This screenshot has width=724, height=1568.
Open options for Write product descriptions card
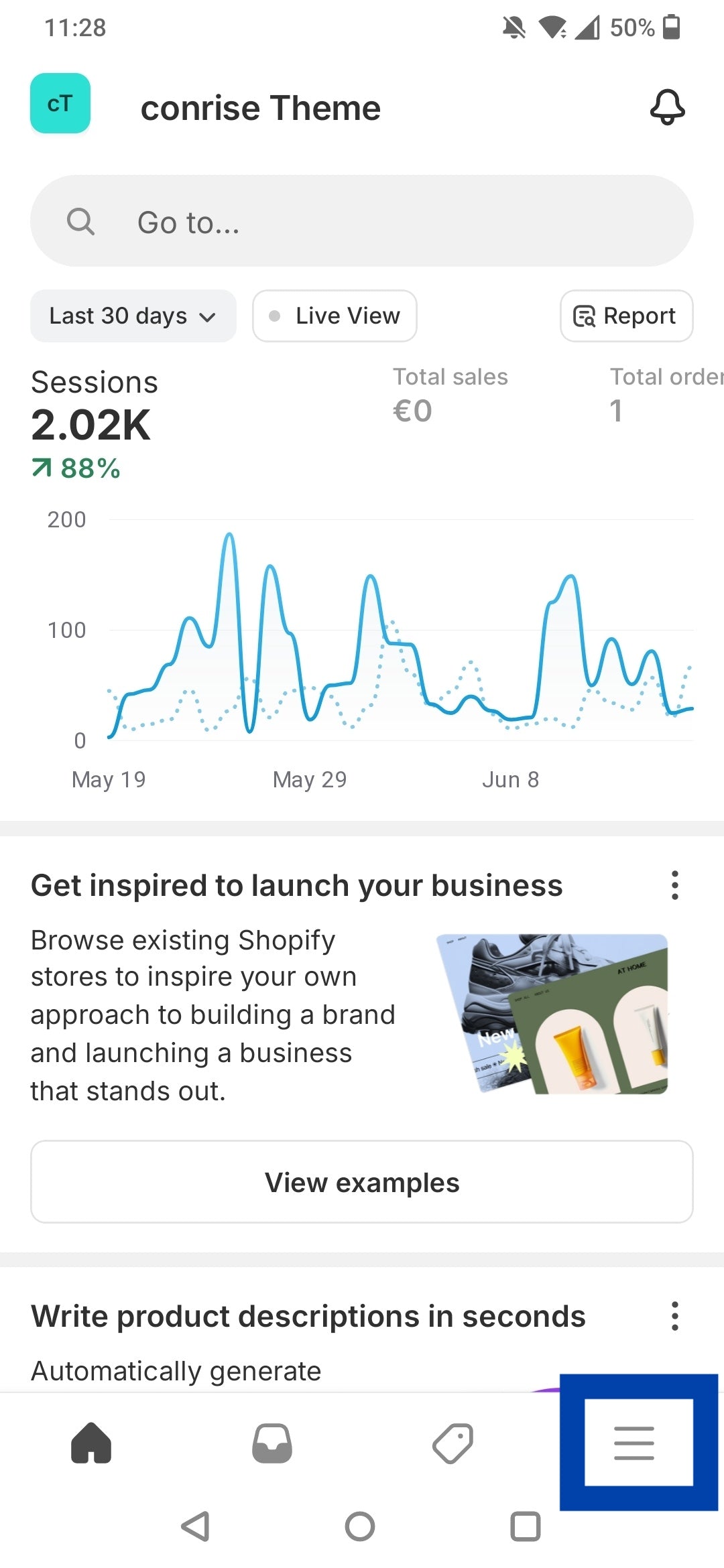tap(674, 1316)
